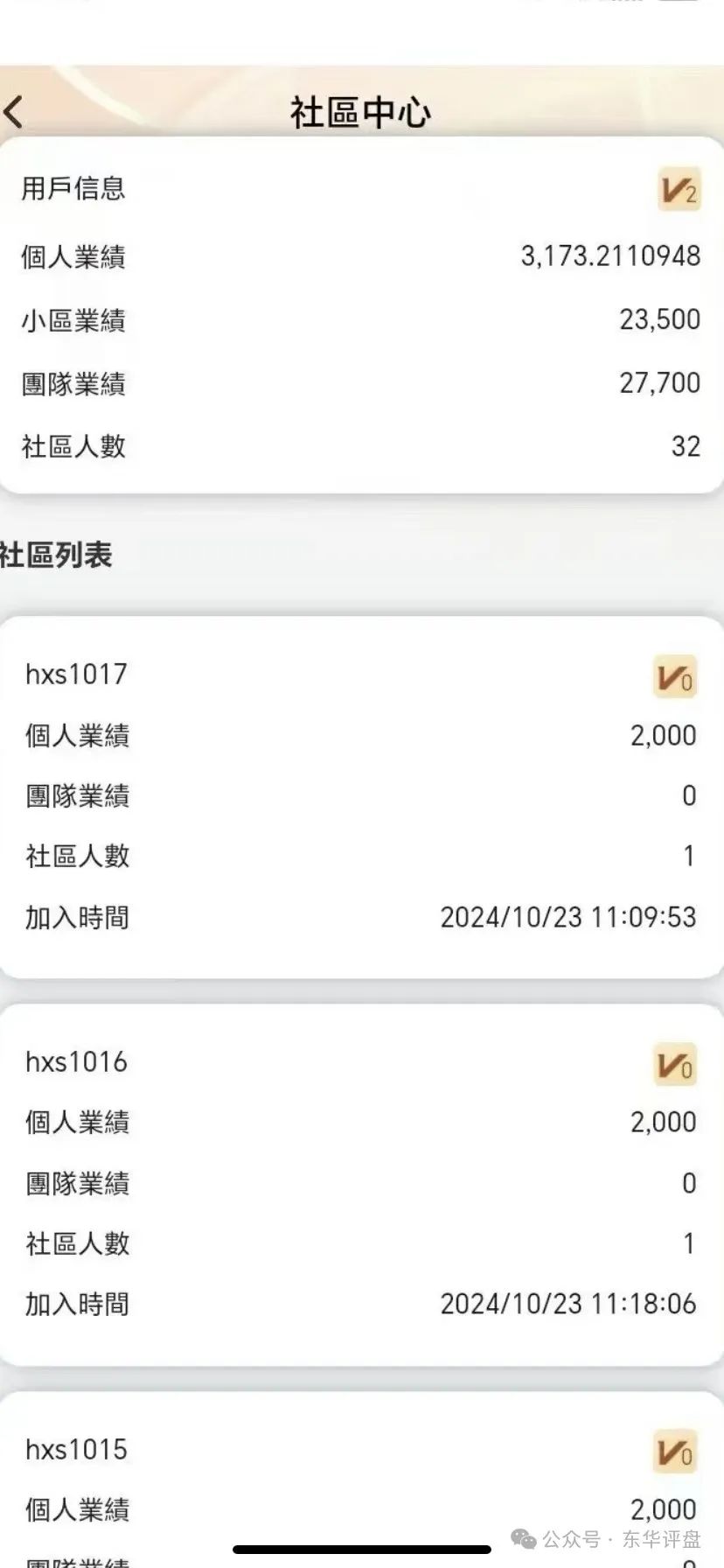The image size is (724, 1568).
Task: Tap the back chevron in the header
Action: click(16, 112)
